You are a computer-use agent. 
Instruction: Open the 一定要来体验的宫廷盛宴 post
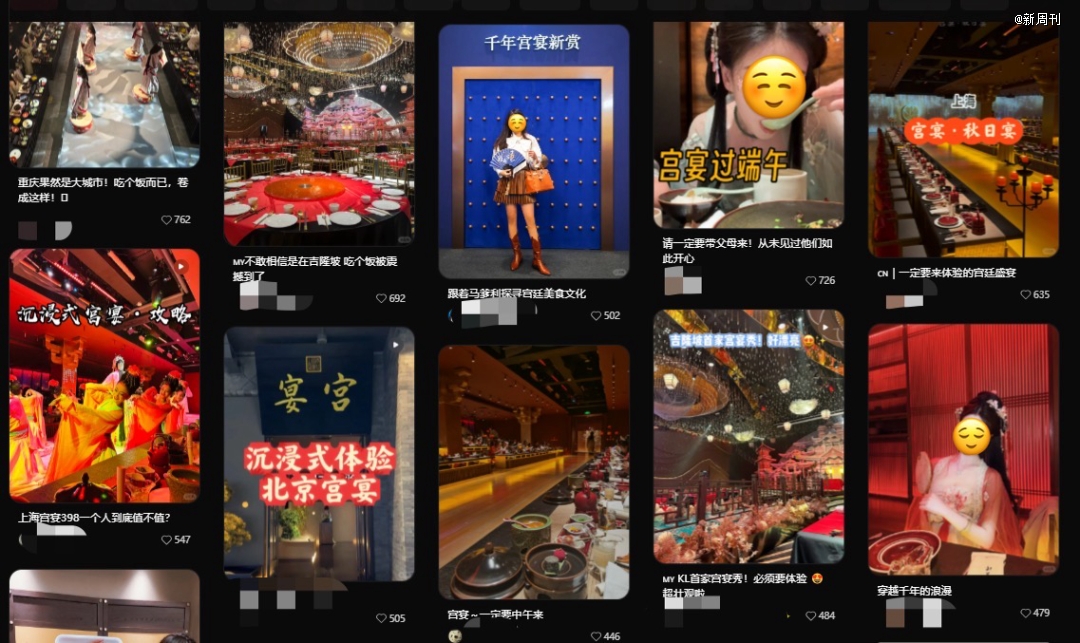[963, 139]
